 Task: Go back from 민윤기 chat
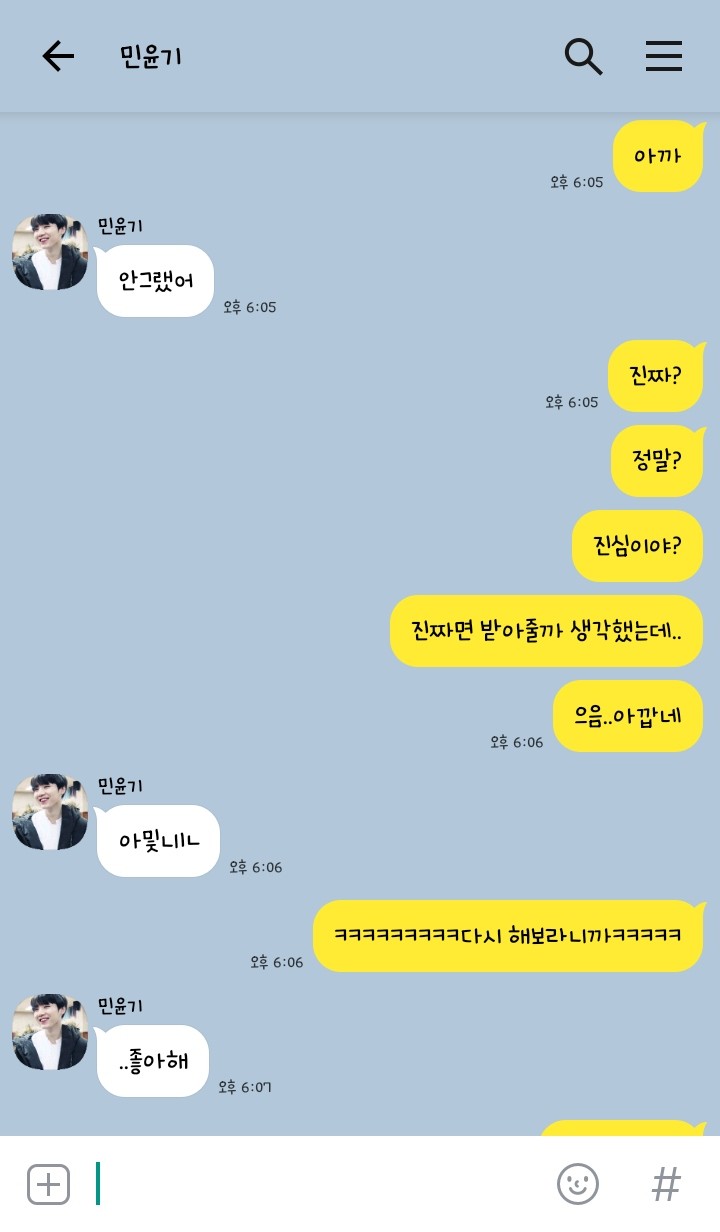[58, 56]
